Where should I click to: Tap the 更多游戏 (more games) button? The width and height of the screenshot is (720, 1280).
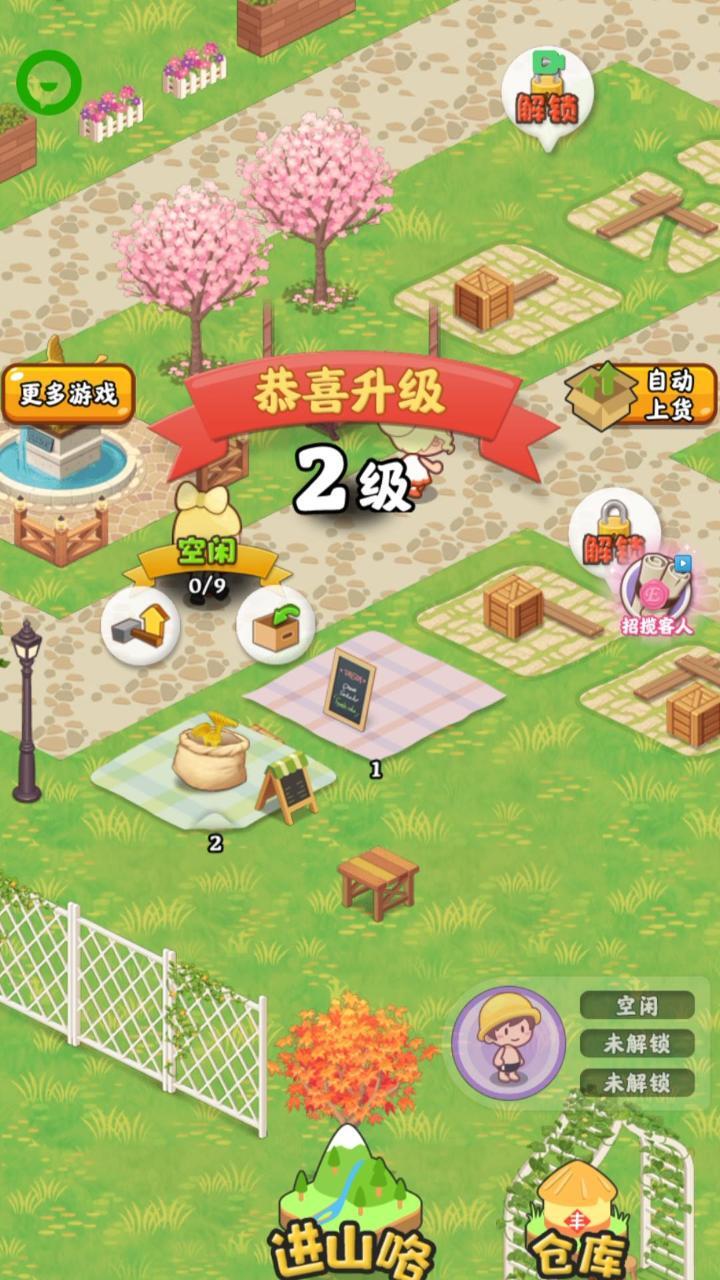[x=68, y=393]
